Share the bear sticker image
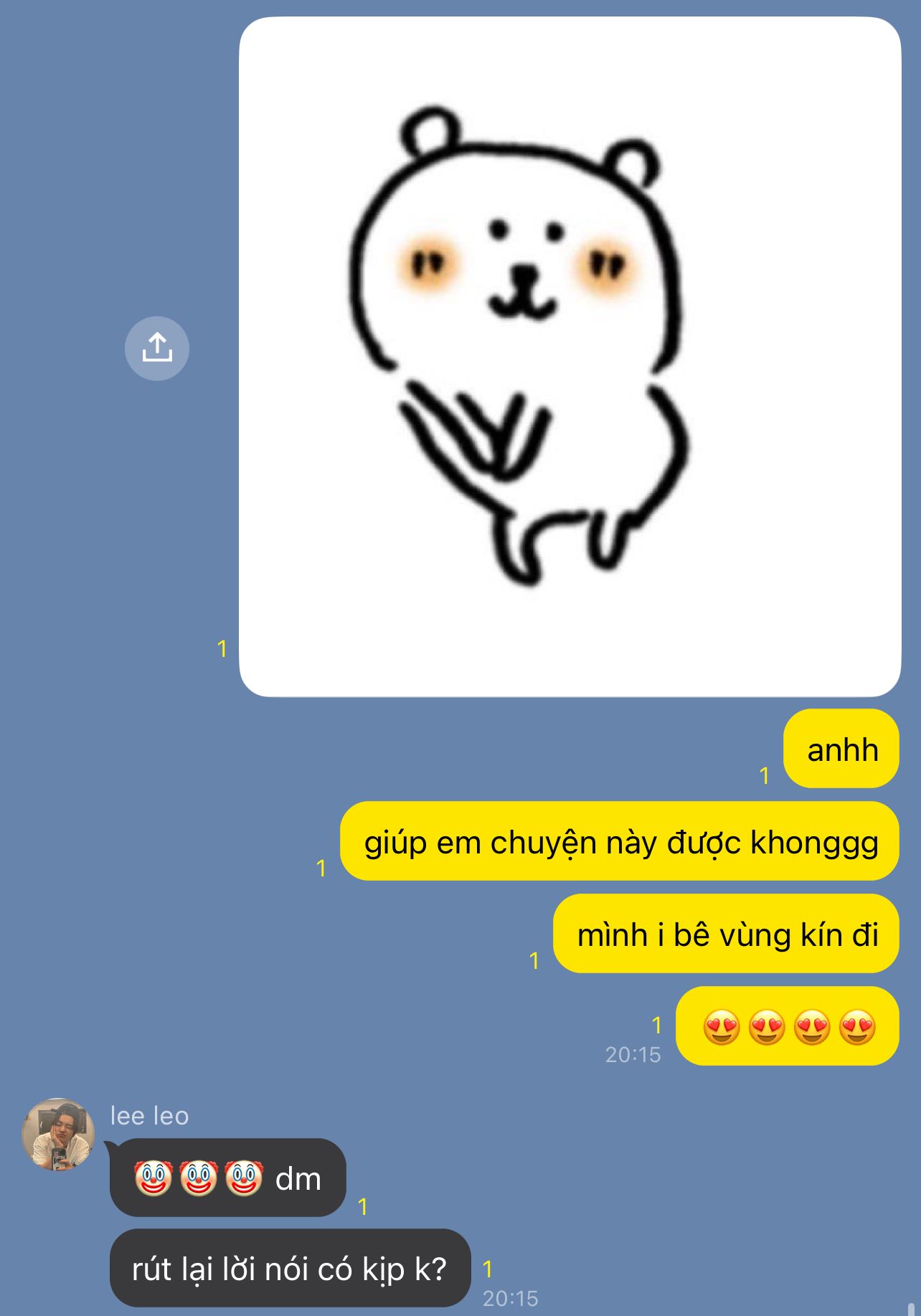The image size is (921, 1316). tap(156, 349)
